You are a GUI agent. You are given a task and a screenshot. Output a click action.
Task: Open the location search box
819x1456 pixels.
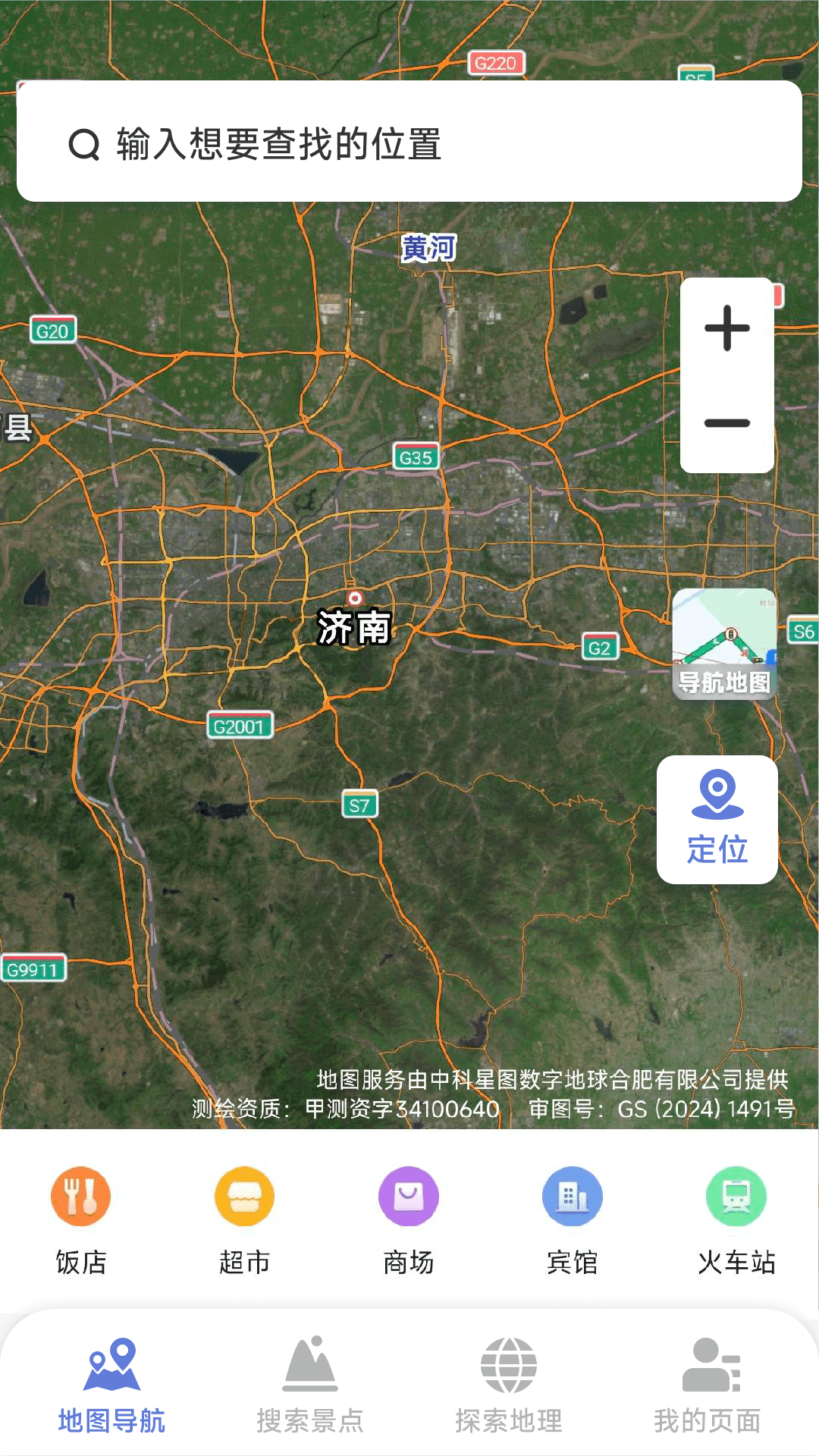(x=409, y=142)
